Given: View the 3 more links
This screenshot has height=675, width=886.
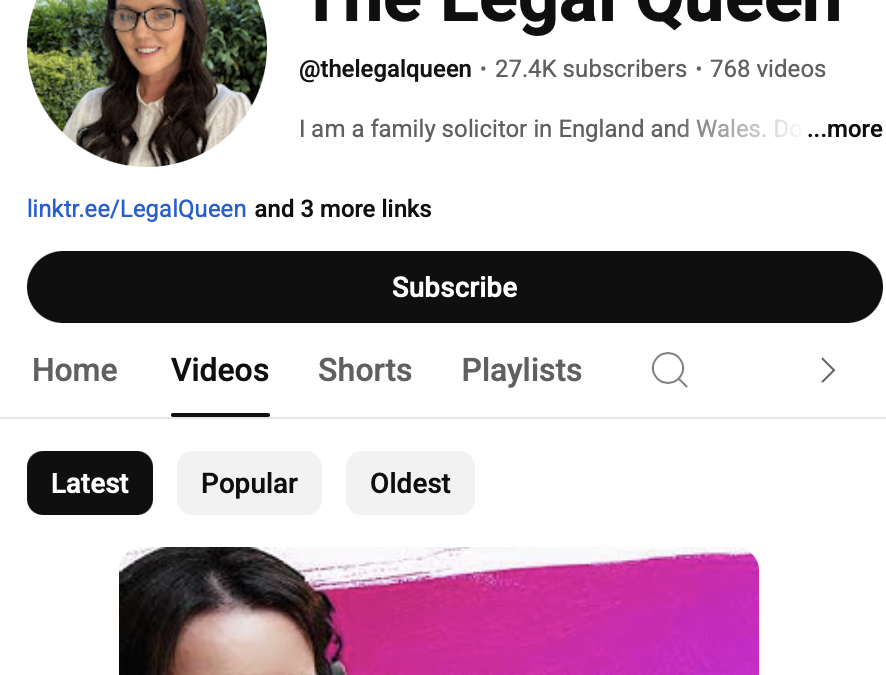Looking at the screenshot, I should (343, 209).
